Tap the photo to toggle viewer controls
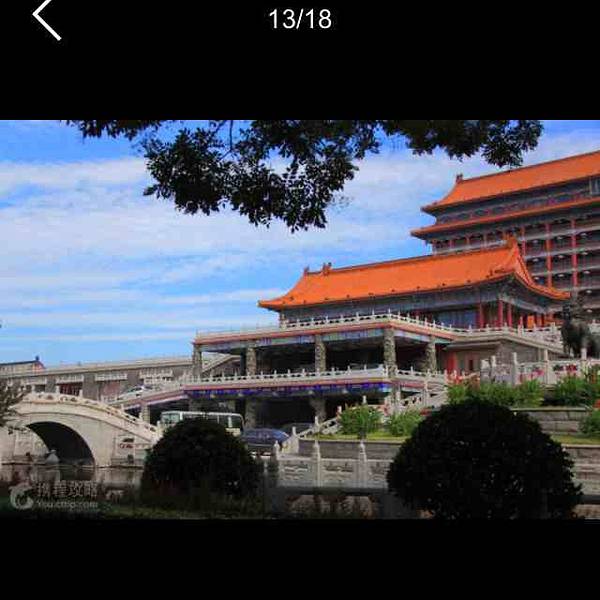The width and height of the screenshot is (600, 600). tap(300, 318)
